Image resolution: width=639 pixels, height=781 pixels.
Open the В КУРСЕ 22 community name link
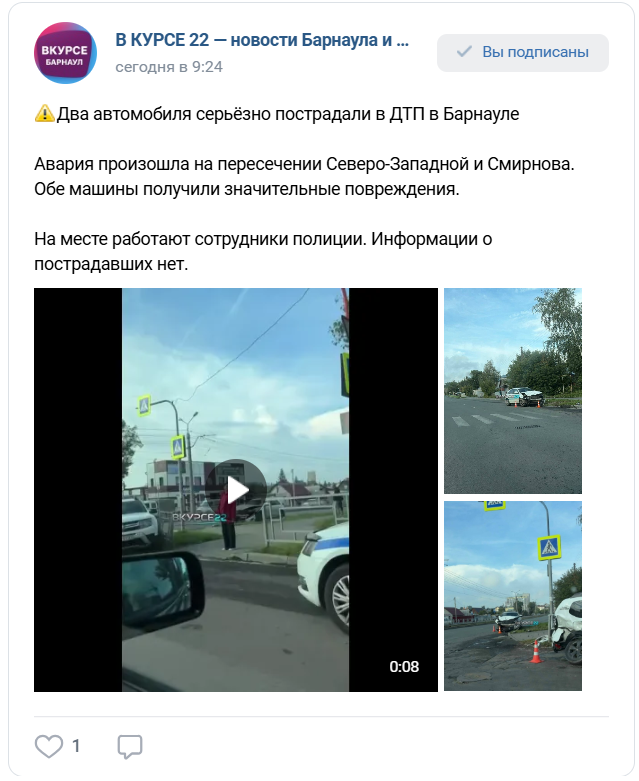(262, 40)
